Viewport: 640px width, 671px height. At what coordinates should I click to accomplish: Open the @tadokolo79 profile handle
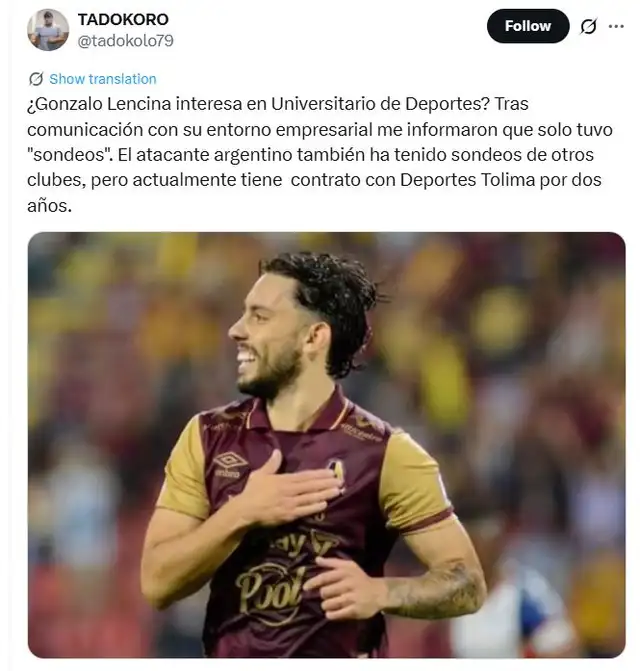click(x=124, y=40)
